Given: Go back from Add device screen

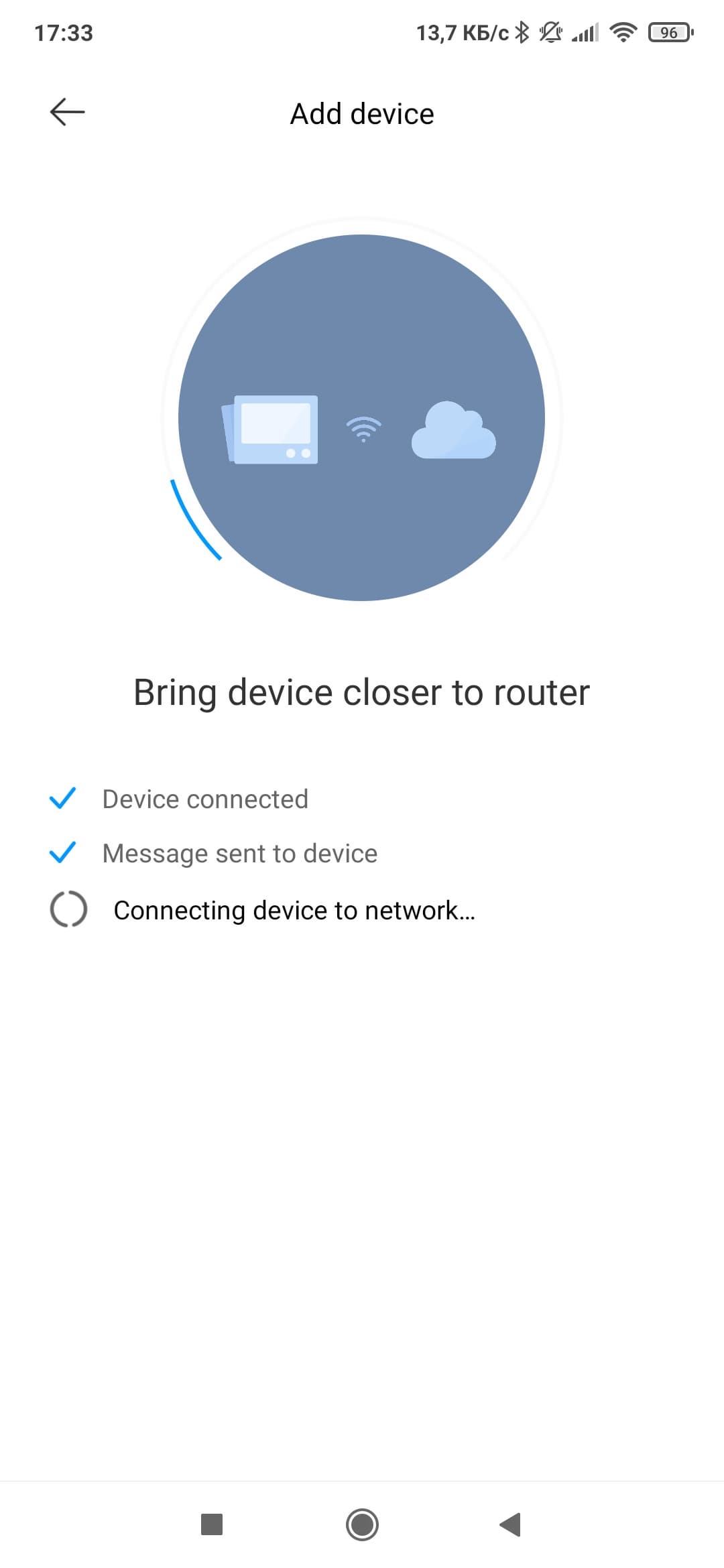Looking at the screenshot, I should (67, 112).
